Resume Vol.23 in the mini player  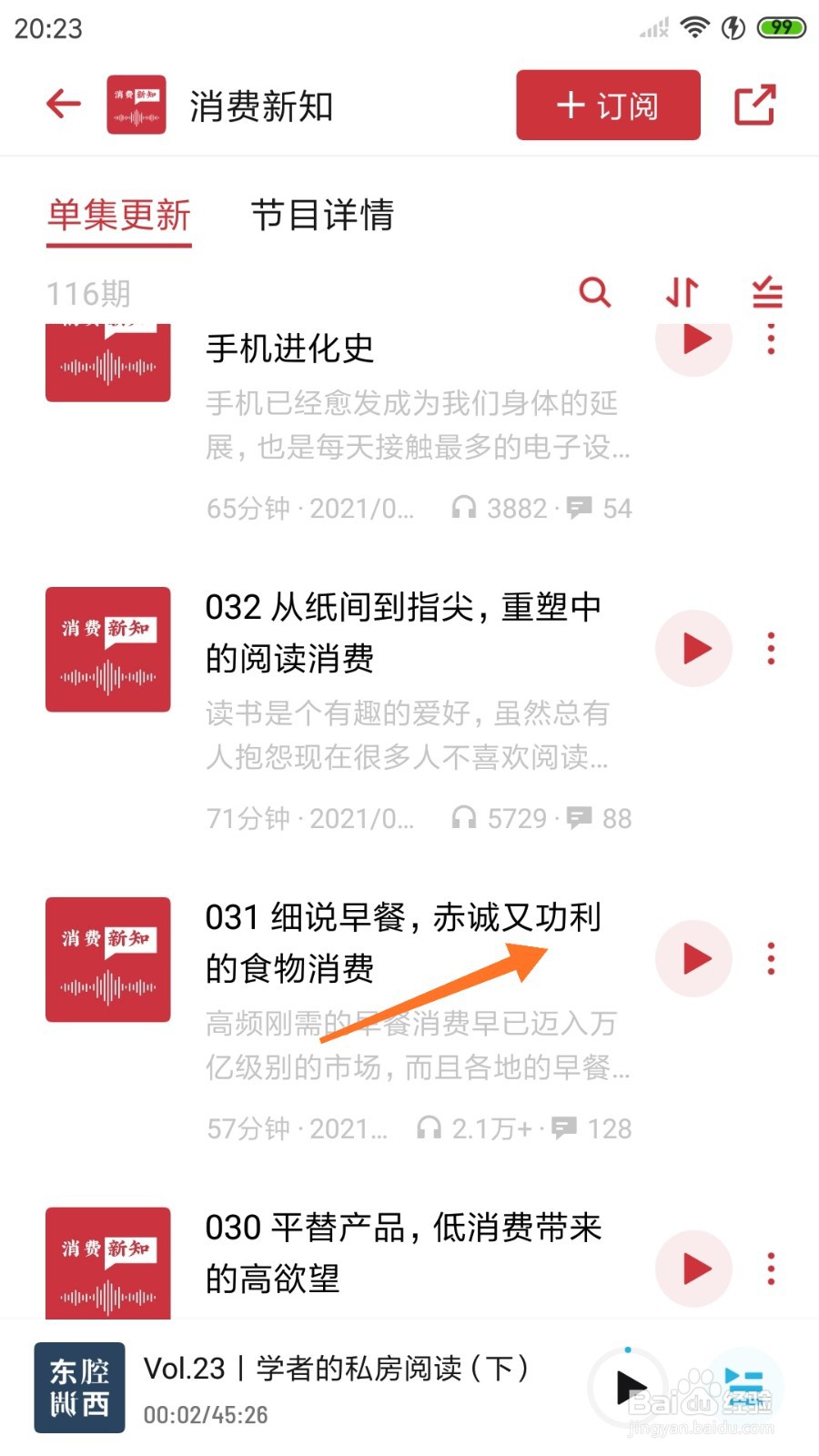coord(628,1389)
